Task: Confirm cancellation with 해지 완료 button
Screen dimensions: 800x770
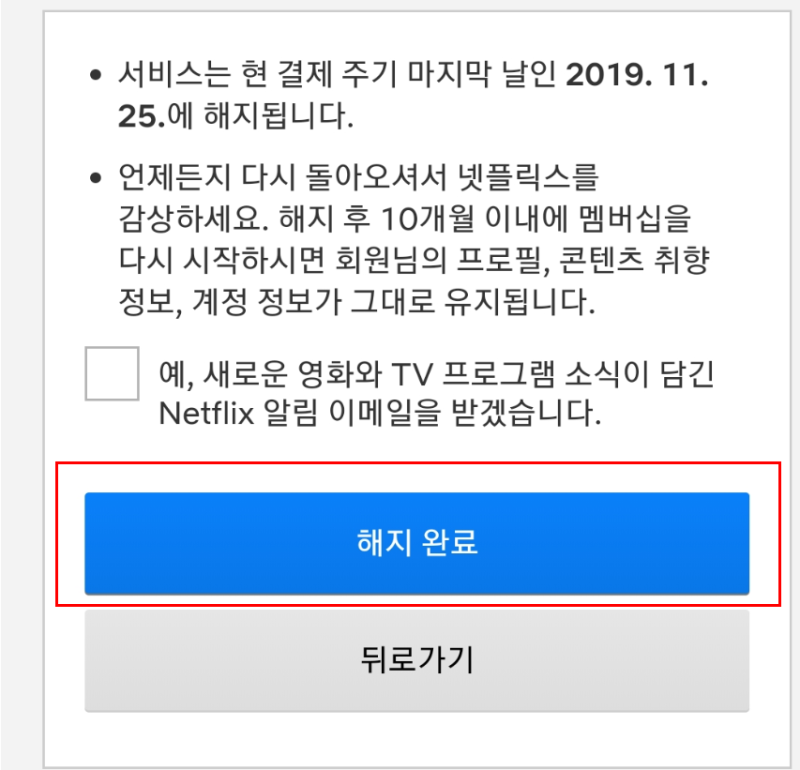Action: 416,543
